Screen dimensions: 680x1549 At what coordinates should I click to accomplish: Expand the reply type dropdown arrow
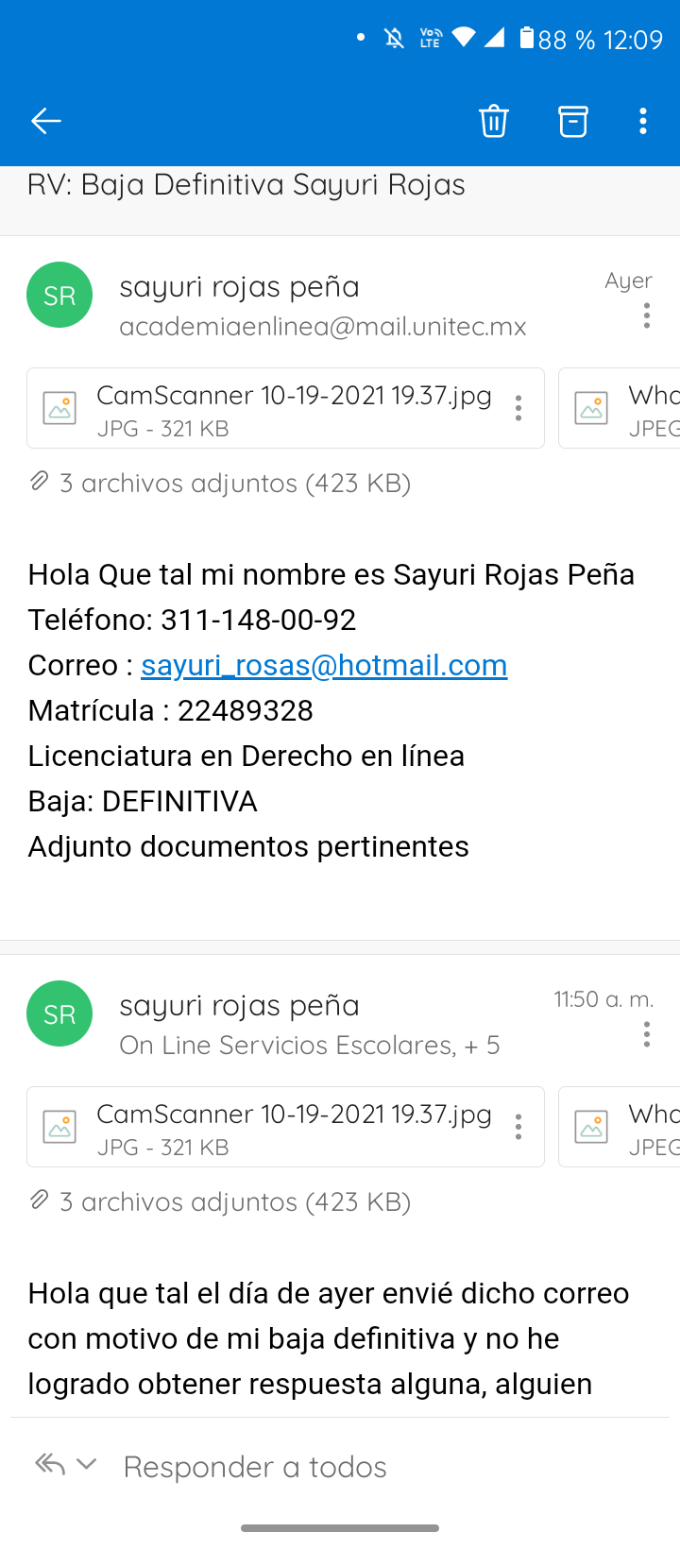[86, 1465]
